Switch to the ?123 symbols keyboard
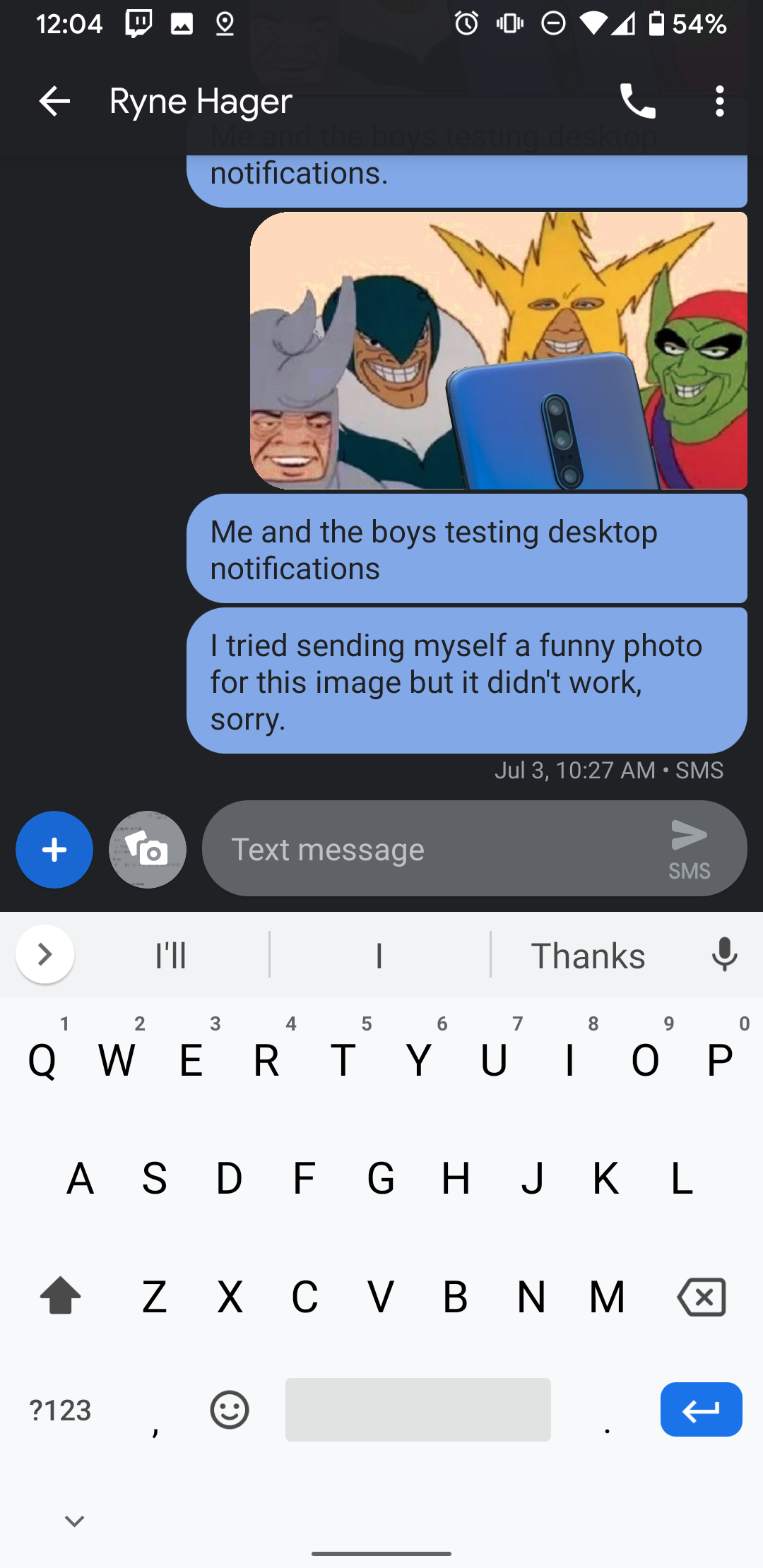Image resolution: width=763 pixels, height=1568 pixels. click(x=61, y=1410)
